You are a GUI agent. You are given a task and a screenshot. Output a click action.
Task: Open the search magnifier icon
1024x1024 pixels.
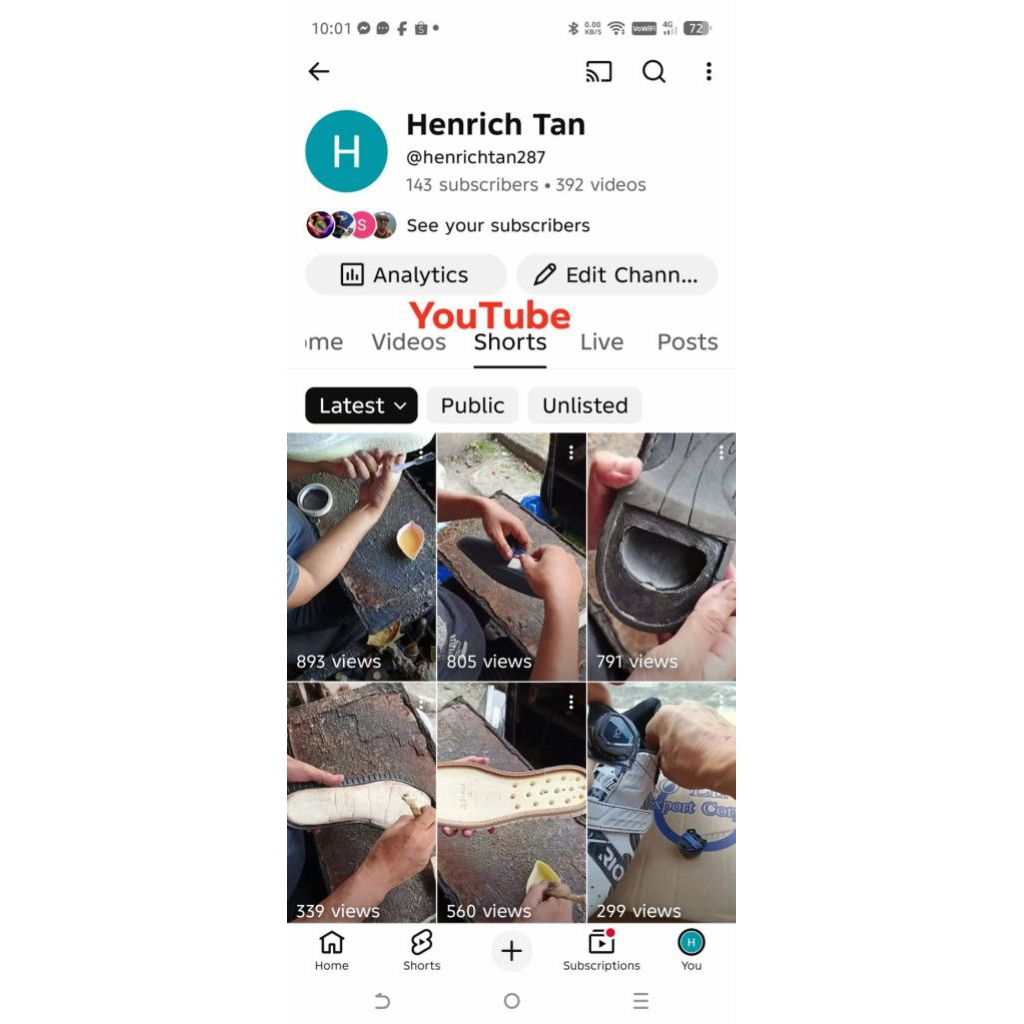[653, 71]
